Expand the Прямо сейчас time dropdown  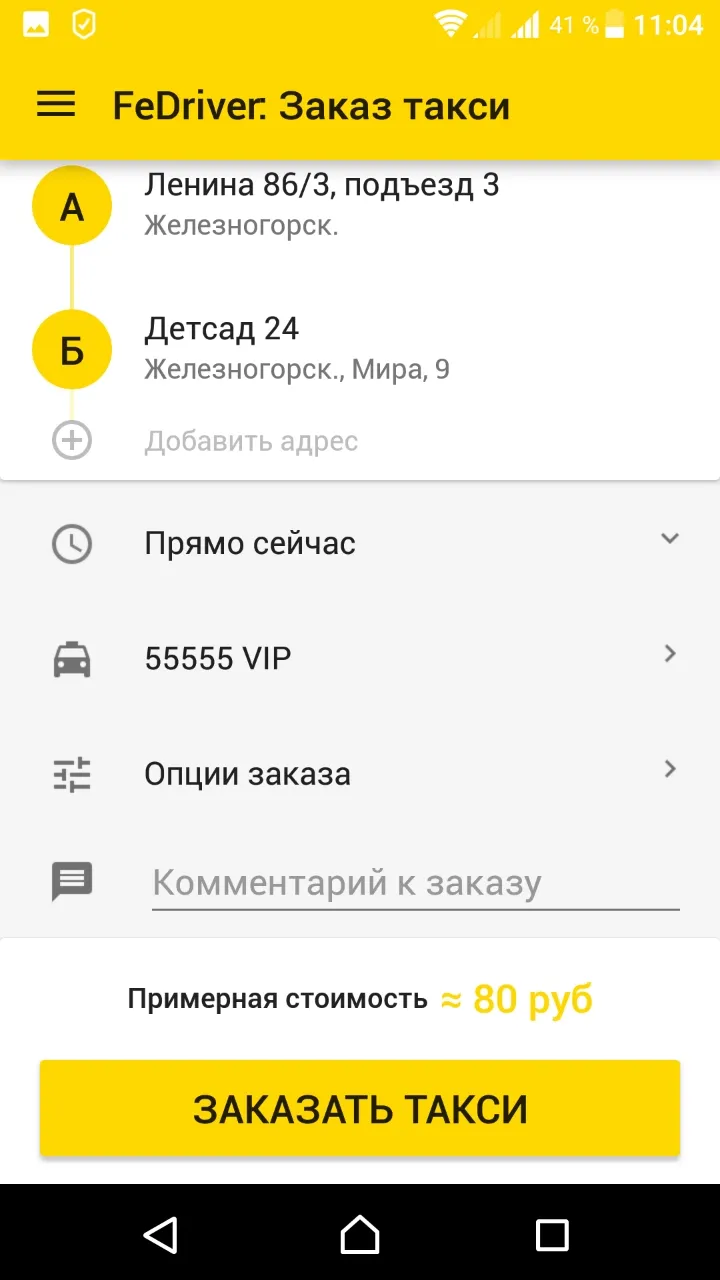coord(360,544)
